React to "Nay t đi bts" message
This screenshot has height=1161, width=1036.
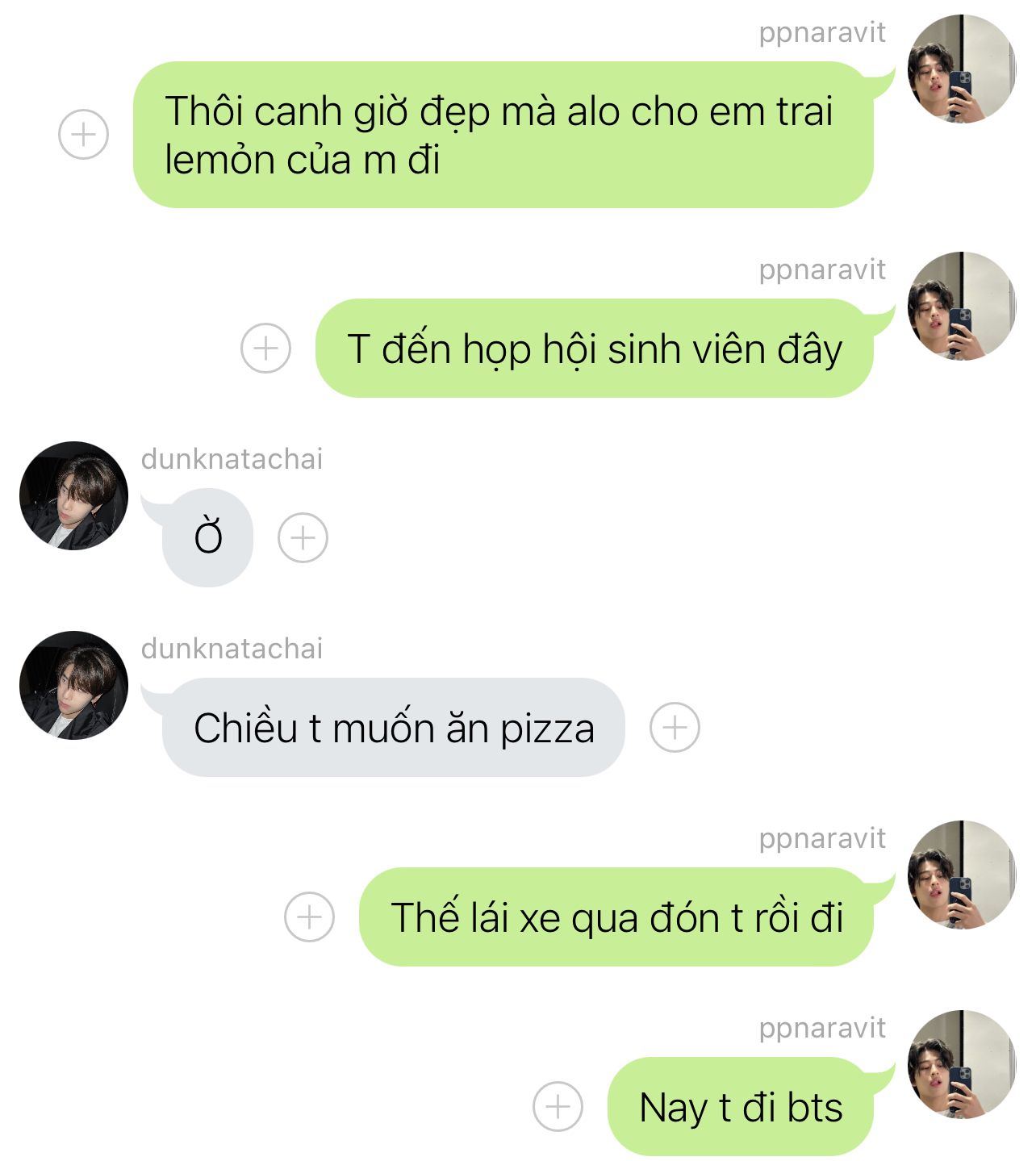pyautogui.click(x=558, y=1106)
